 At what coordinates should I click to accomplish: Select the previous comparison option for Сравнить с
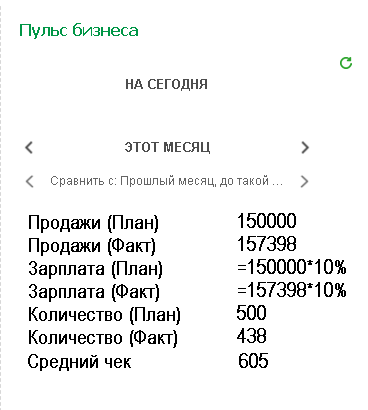30,182
